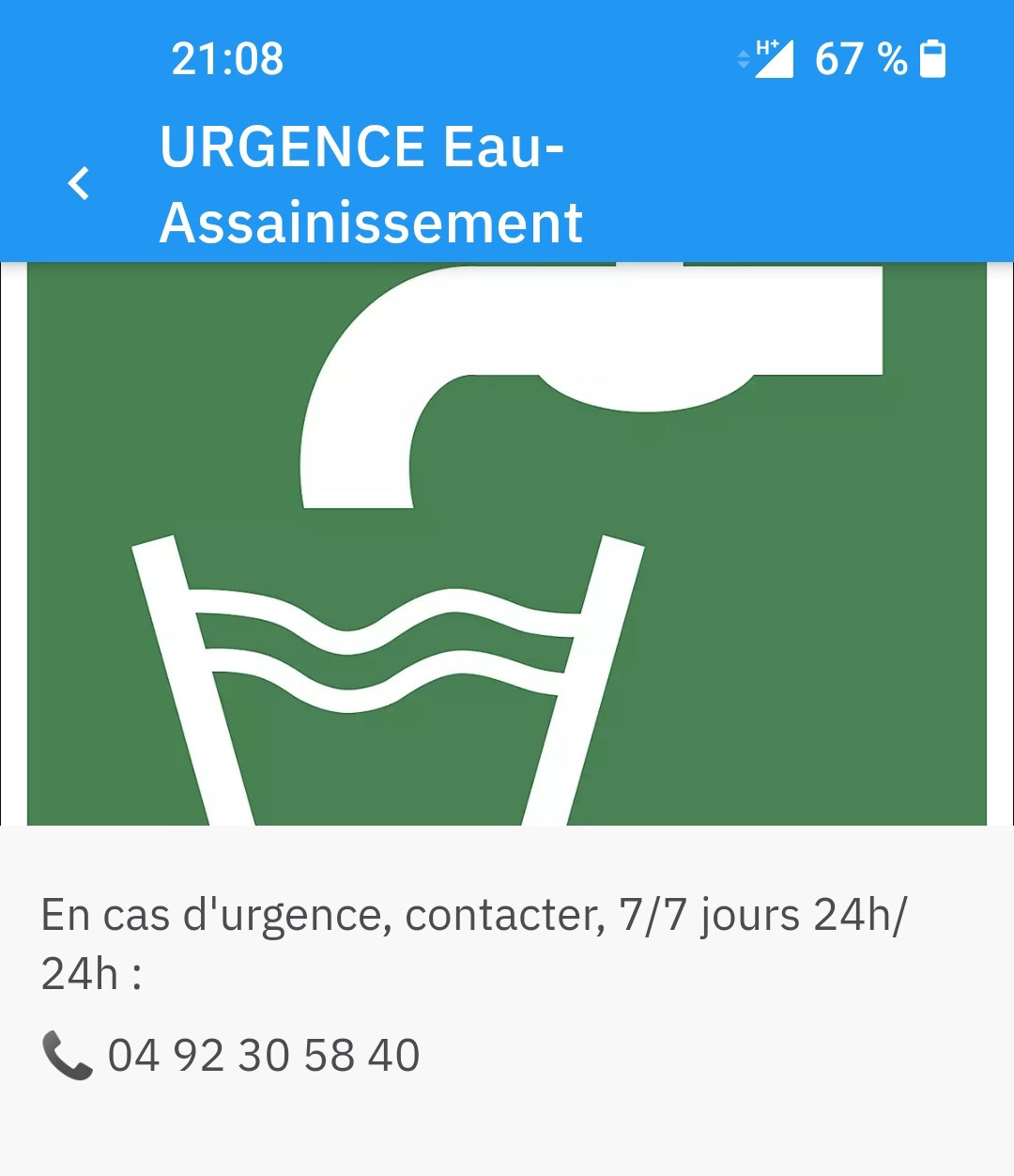Go back using the app bar arrow

(79, 183)
